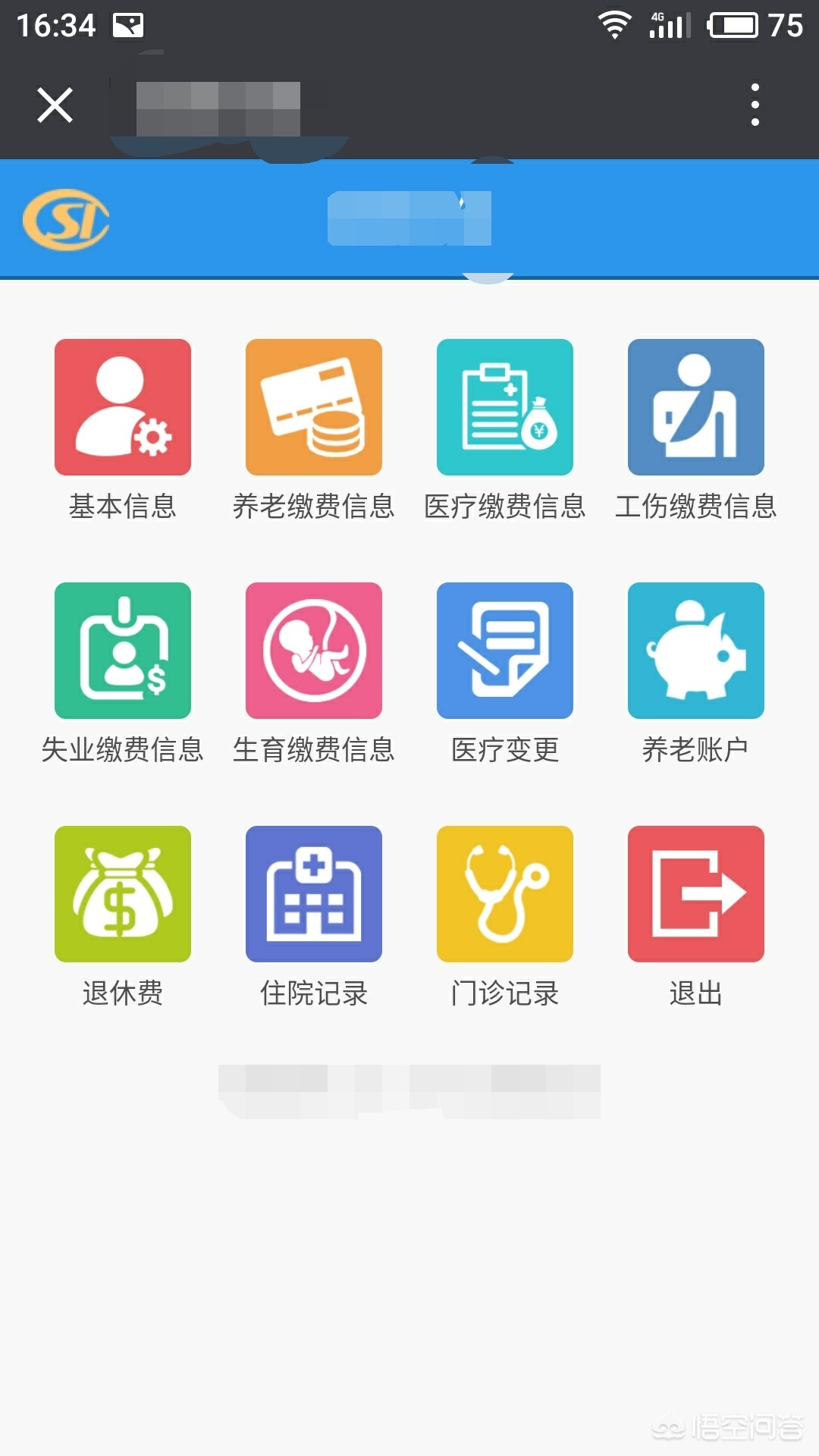View 养老缴费信息 pension payment info
This screenshot has height=1456, width=819.
[x=314, y=408]
